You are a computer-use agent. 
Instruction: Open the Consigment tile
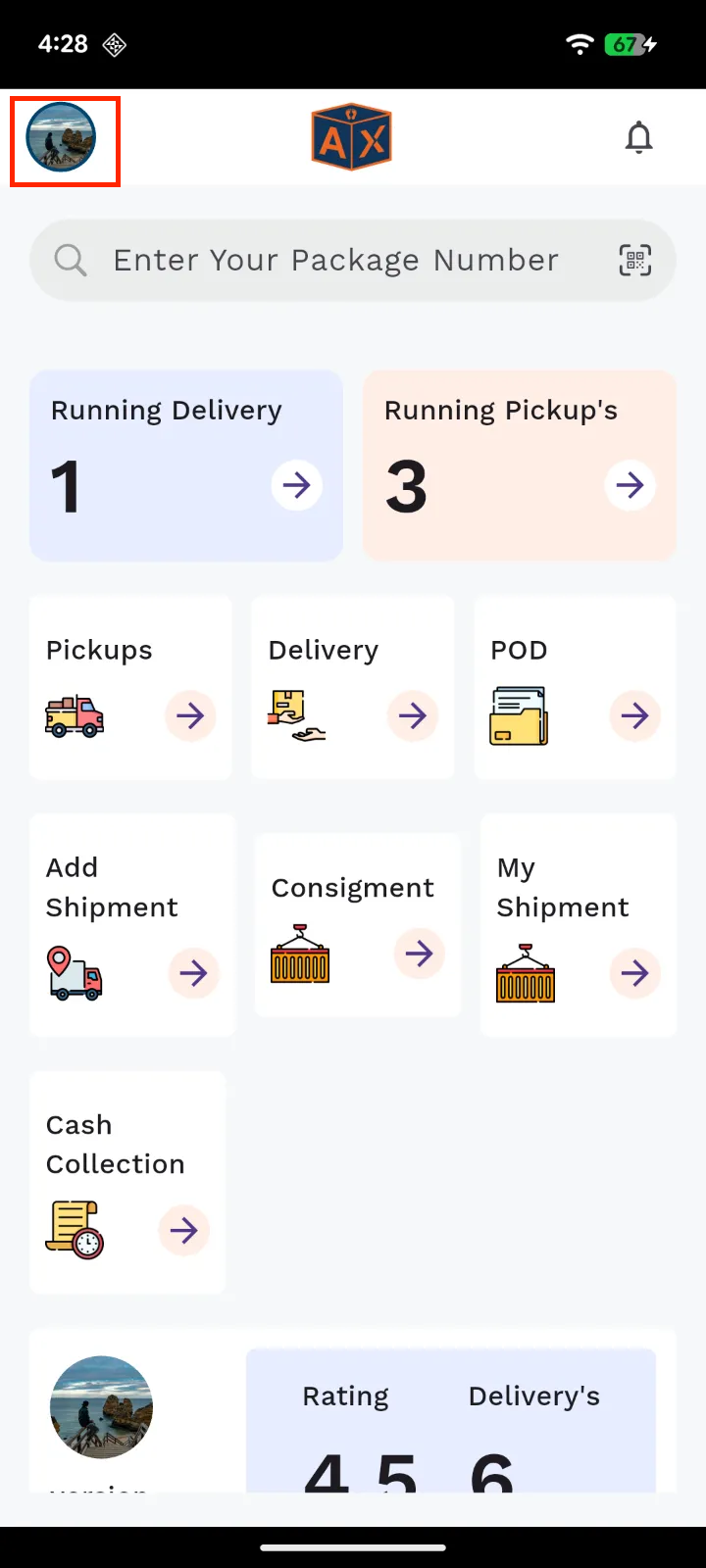(357, 925)
